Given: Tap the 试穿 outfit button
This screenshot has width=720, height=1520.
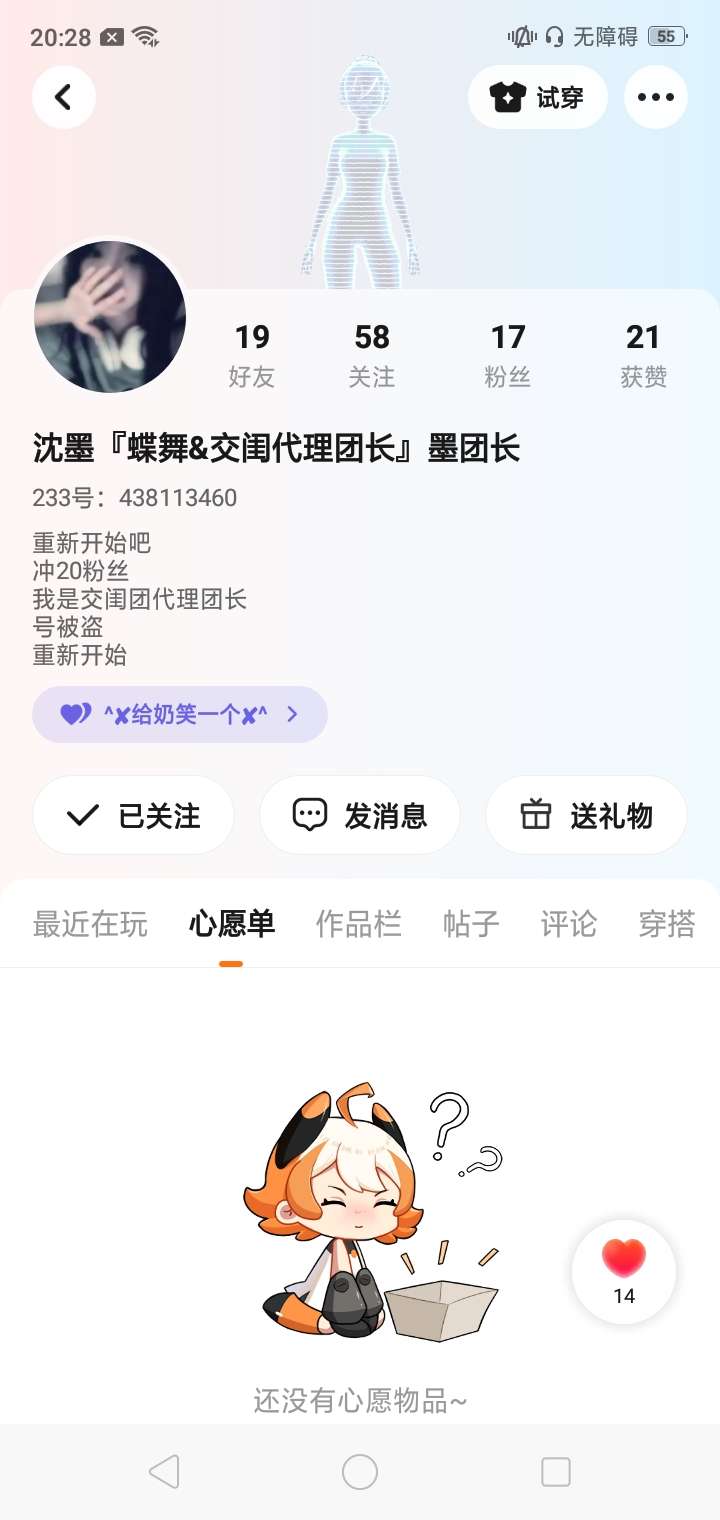Looking at the screenshot, I should (538, 97).
